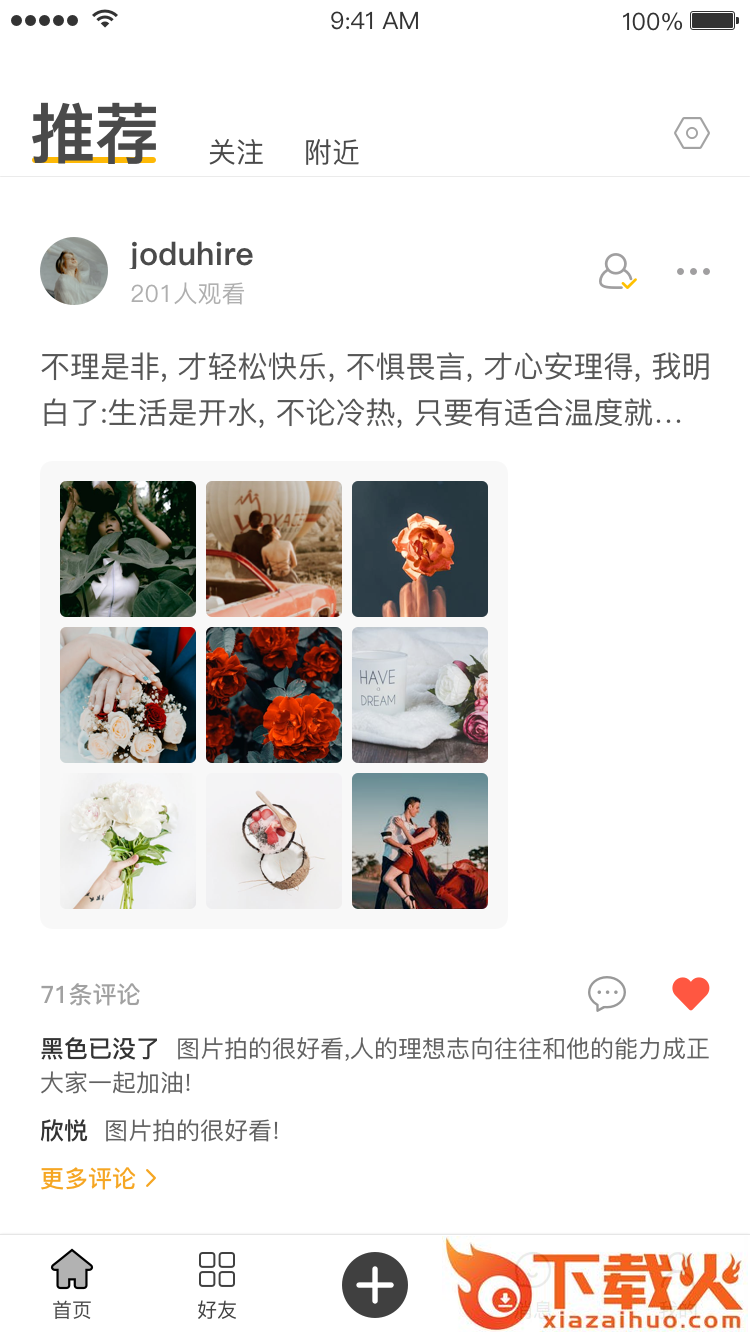Open the hexagon settings icon
This screenshot has width=750, height=1334.
[x=692, y=133]
